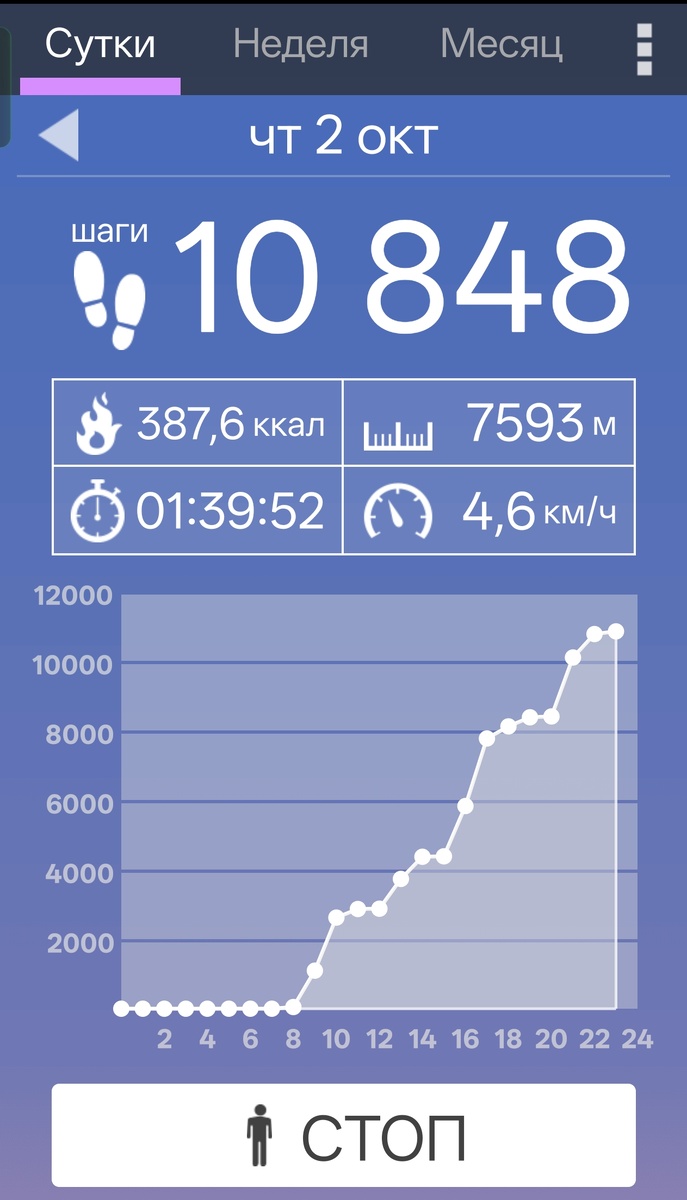Open the three-dot overflow menu
Screen dimensions: 687x1200
[644, 48]
